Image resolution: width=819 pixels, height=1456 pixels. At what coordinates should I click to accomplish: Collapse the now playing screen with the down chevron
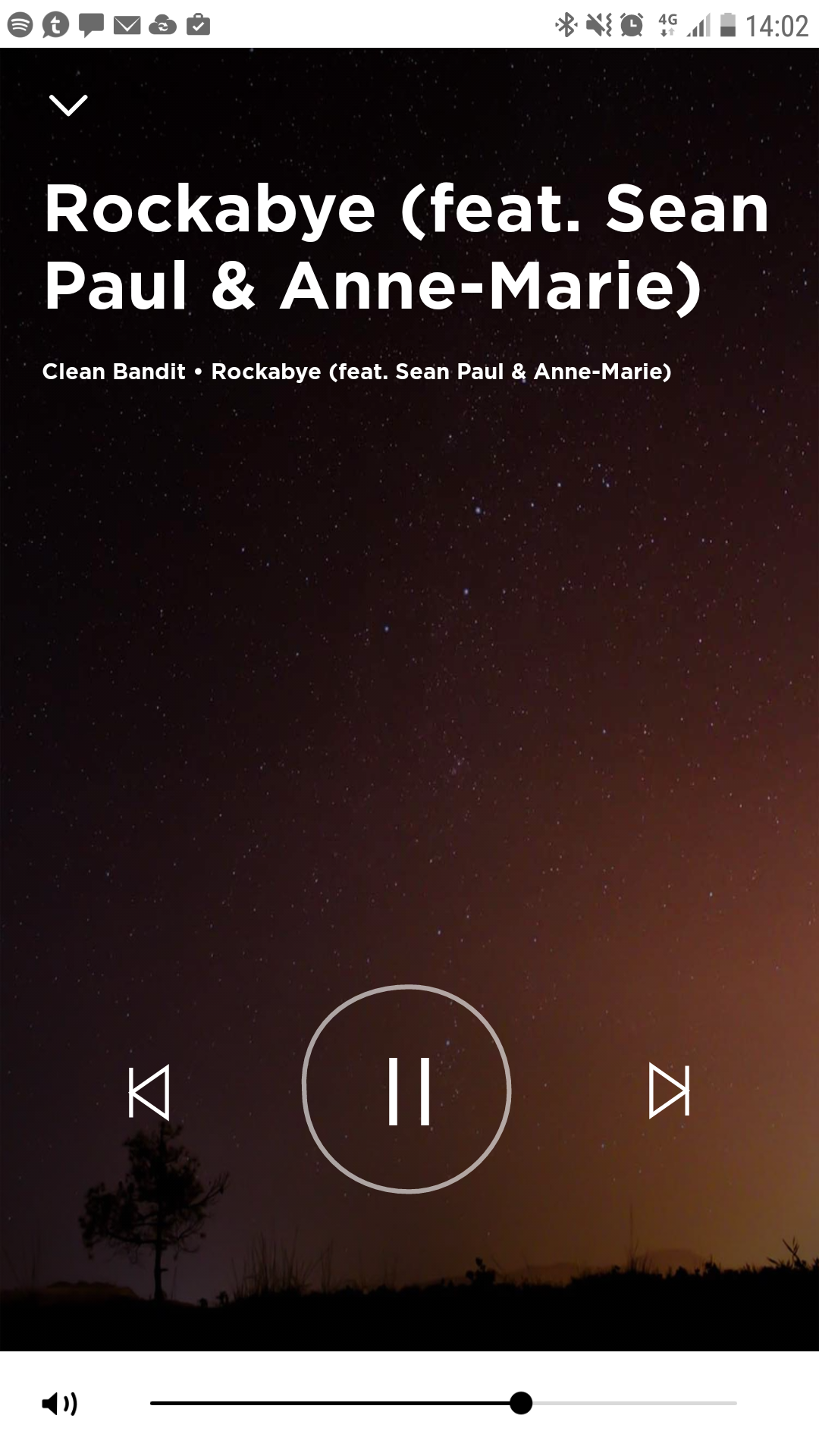(x=68, y=105)
